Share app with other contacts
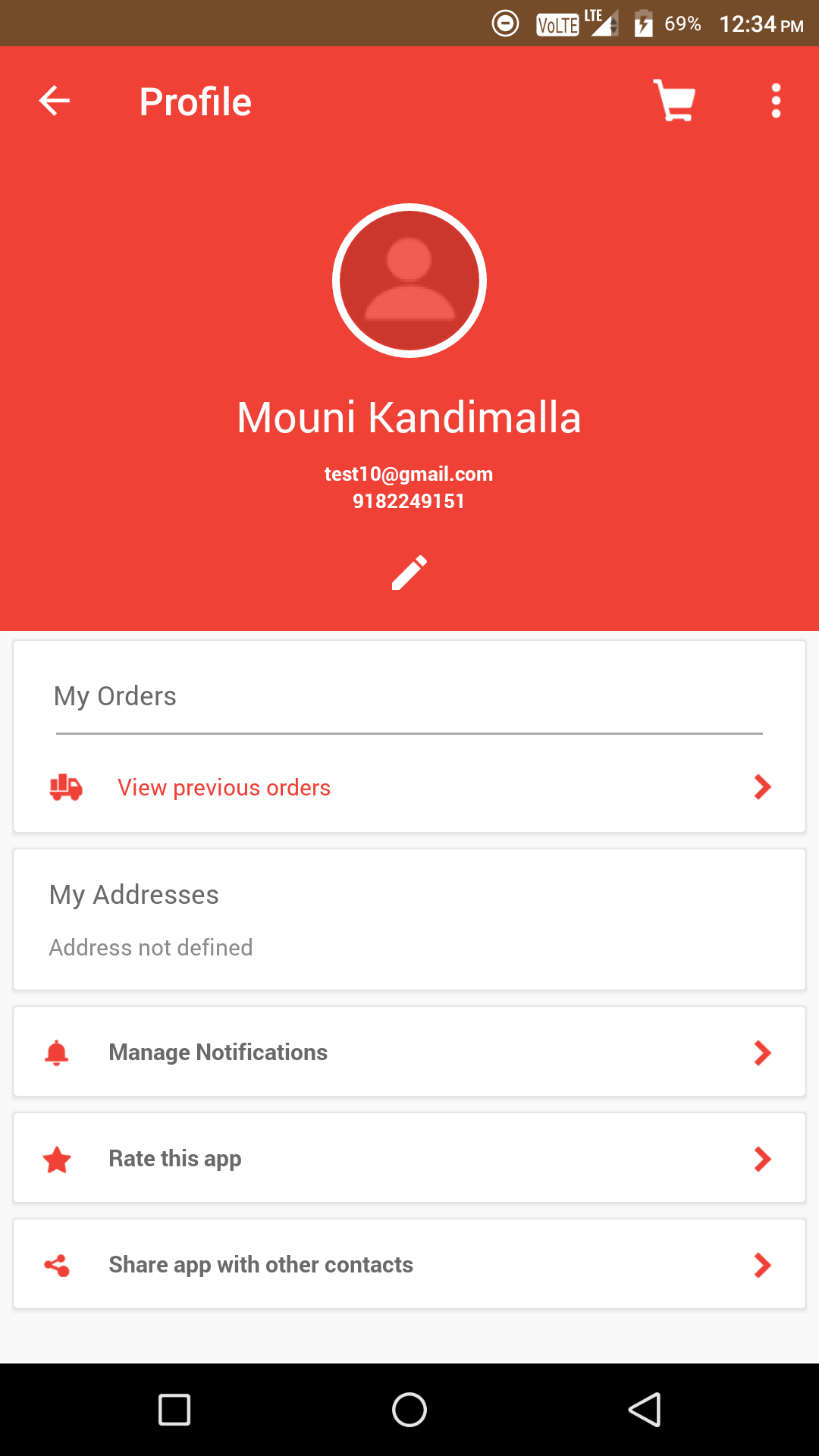 pos(409,1264)
